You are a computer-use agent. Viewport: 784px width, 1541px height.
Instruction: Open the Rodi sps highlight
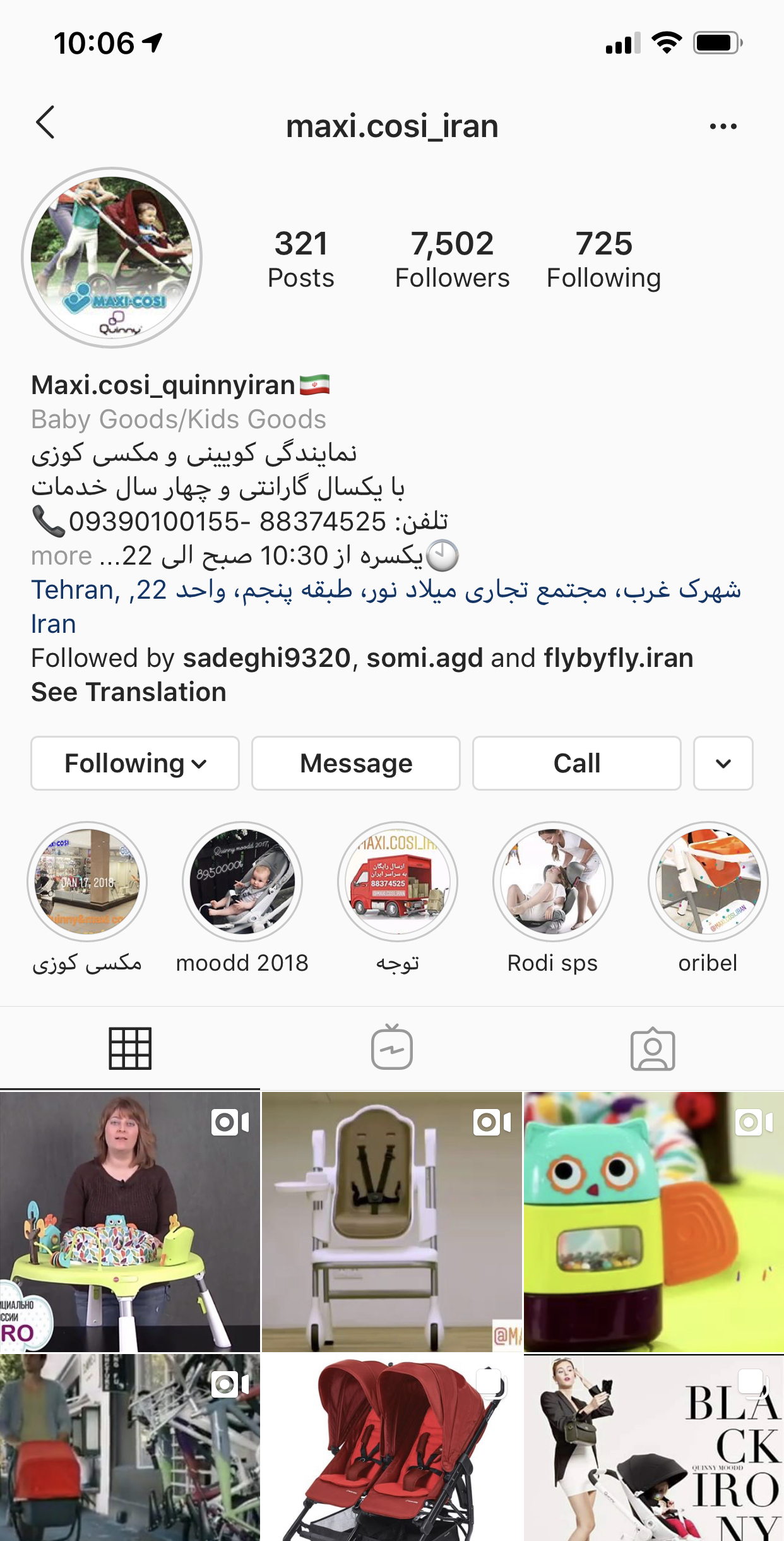552,882
